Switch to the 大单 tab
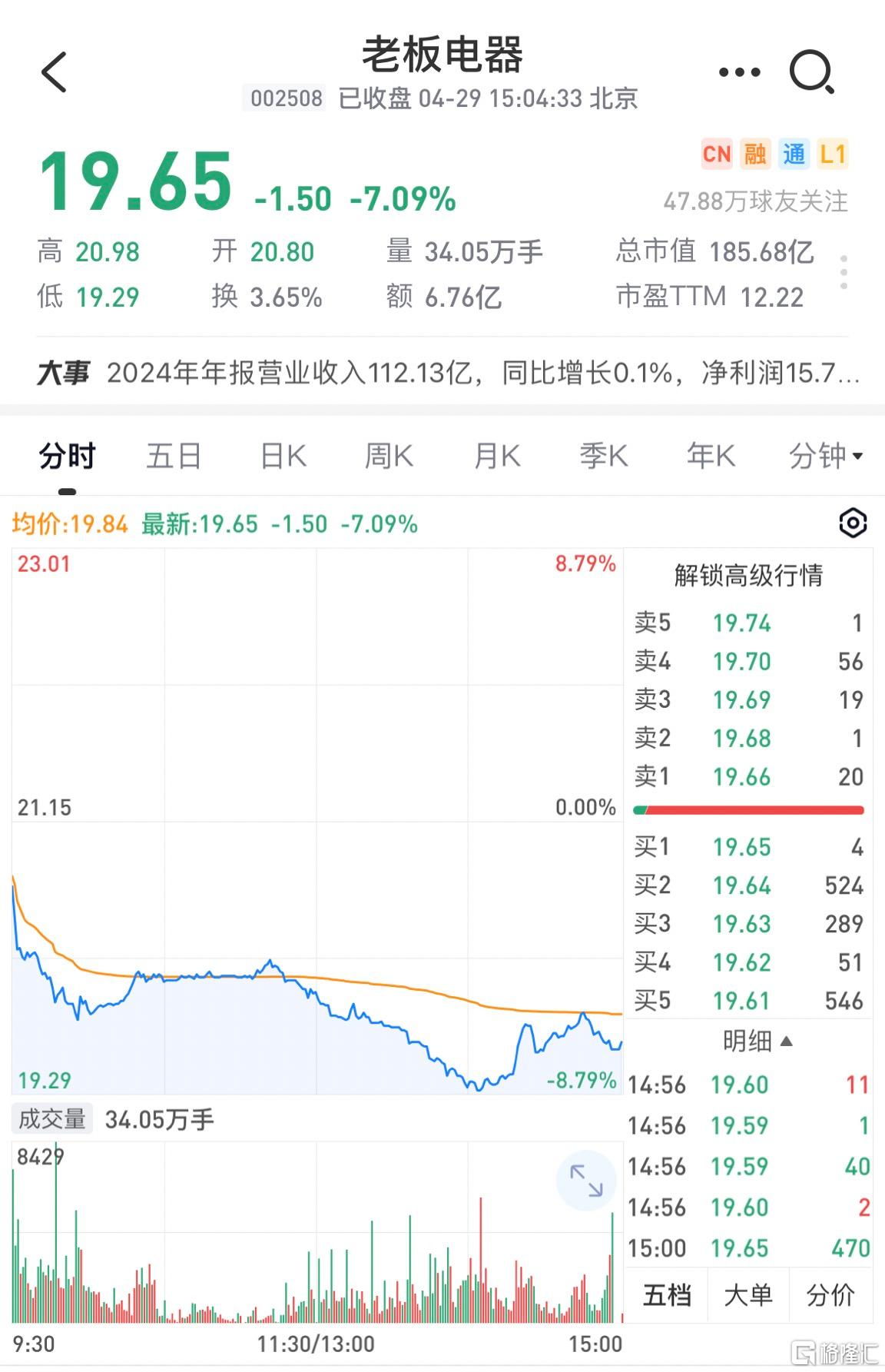Viewport: 885px width, 1372px height. pyautogui.click(x=748, y=1295)
